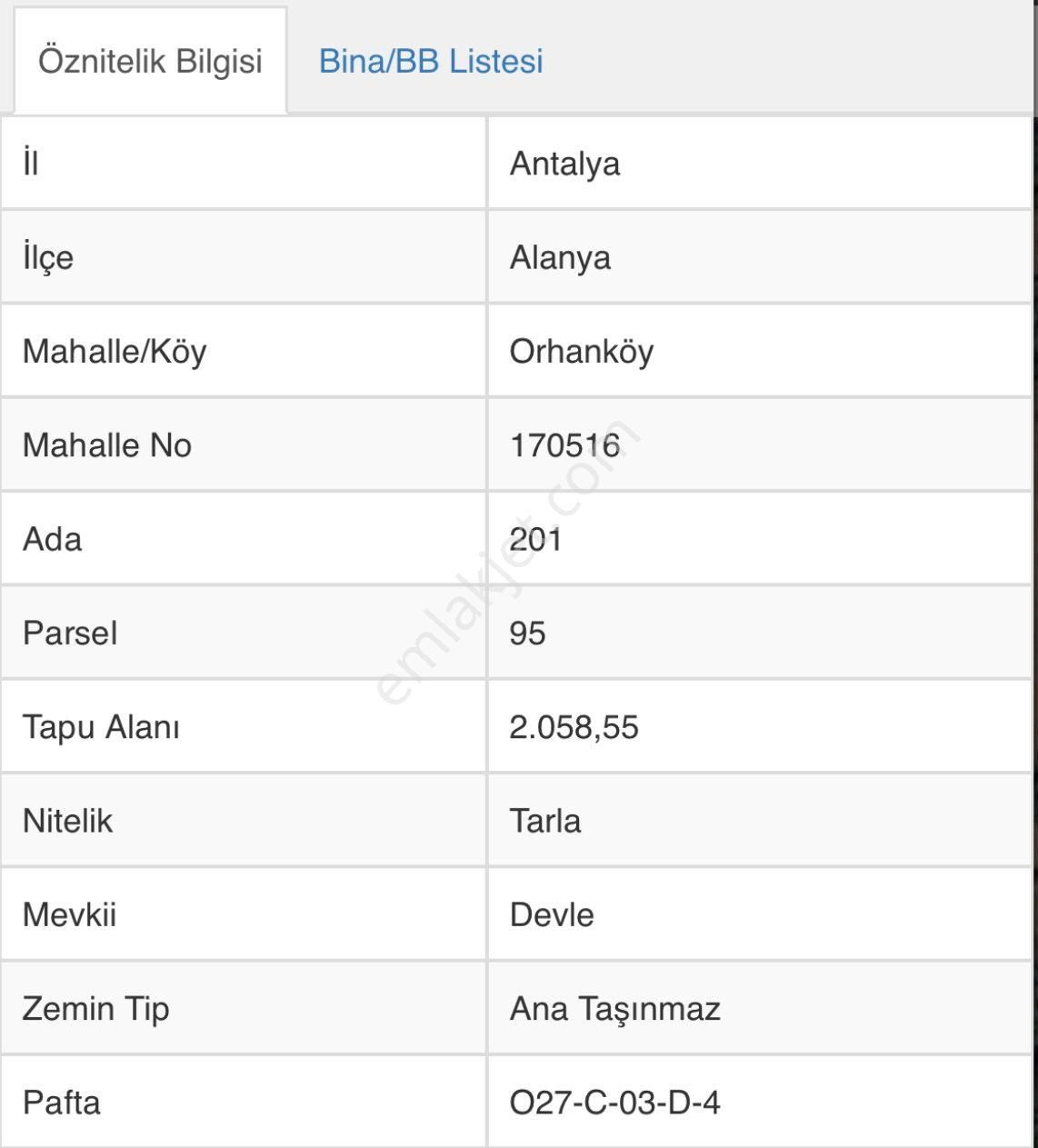Click the Nitelik row label
The height and width of the screenshot is (1148, 1038).
[69, 822]
